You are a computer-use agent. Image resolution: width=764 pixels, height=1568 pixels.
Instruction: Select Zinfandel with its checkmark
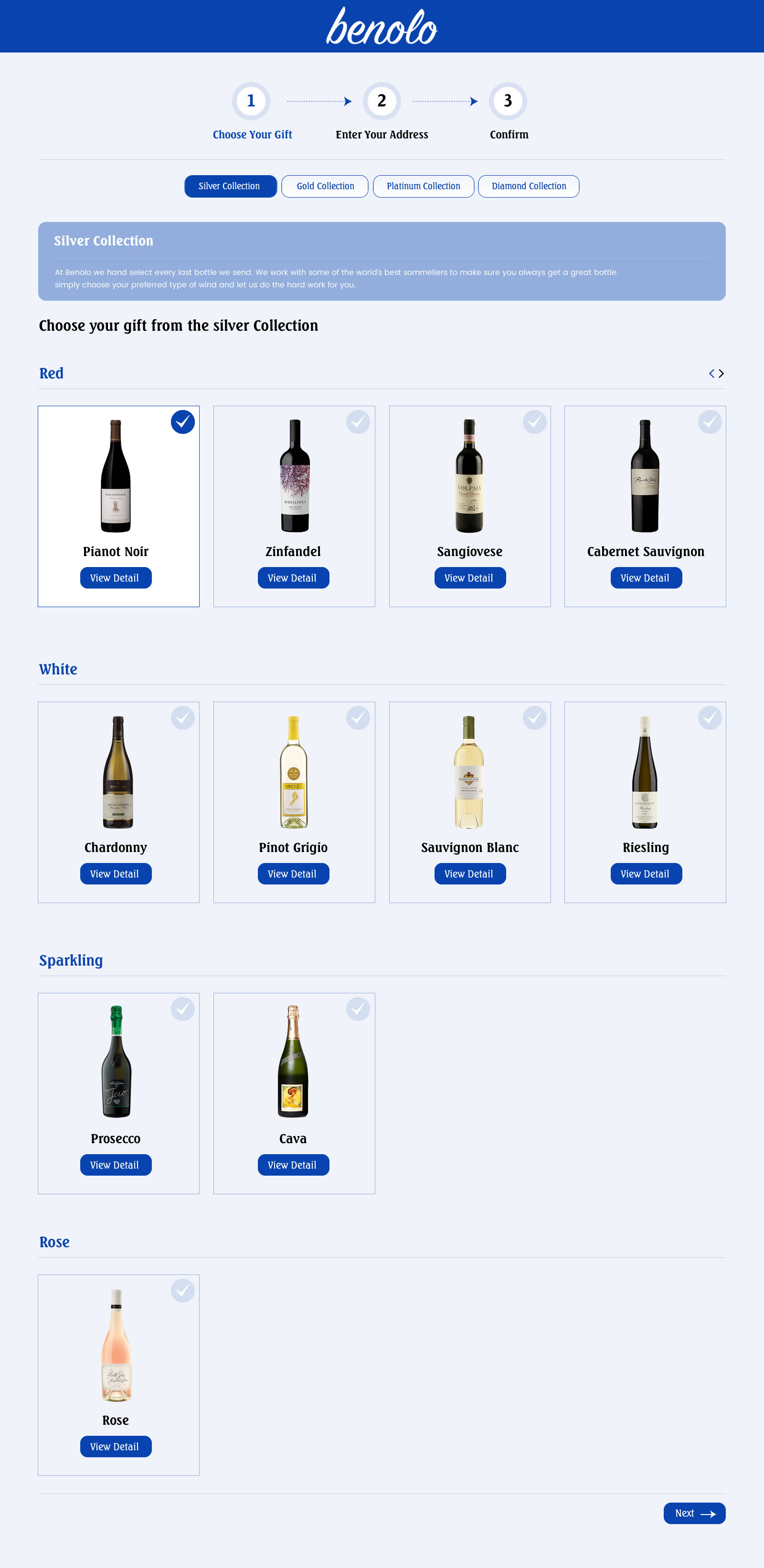[358, 422]
